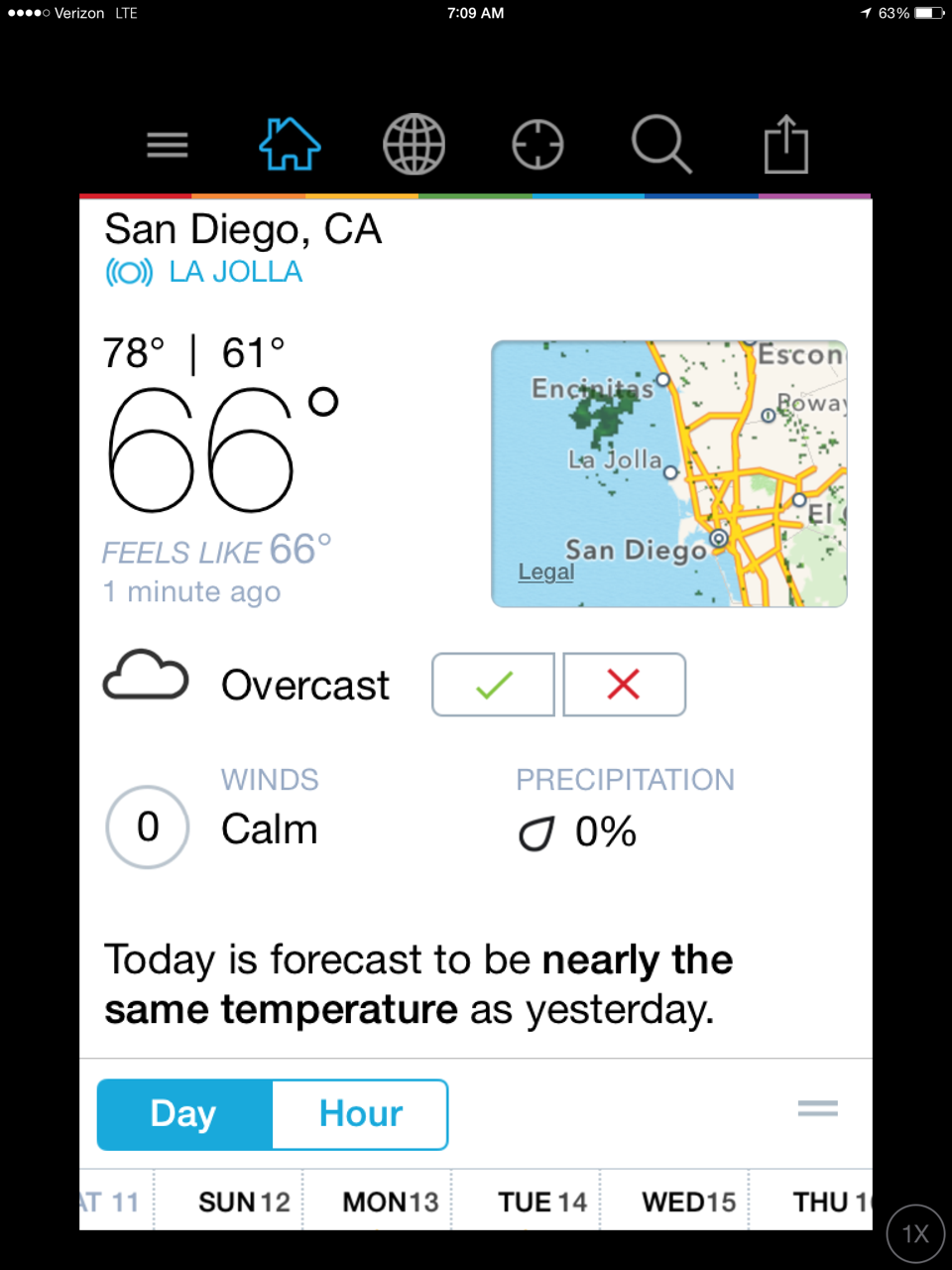Open the Legal link on map

tap(545, 572)
